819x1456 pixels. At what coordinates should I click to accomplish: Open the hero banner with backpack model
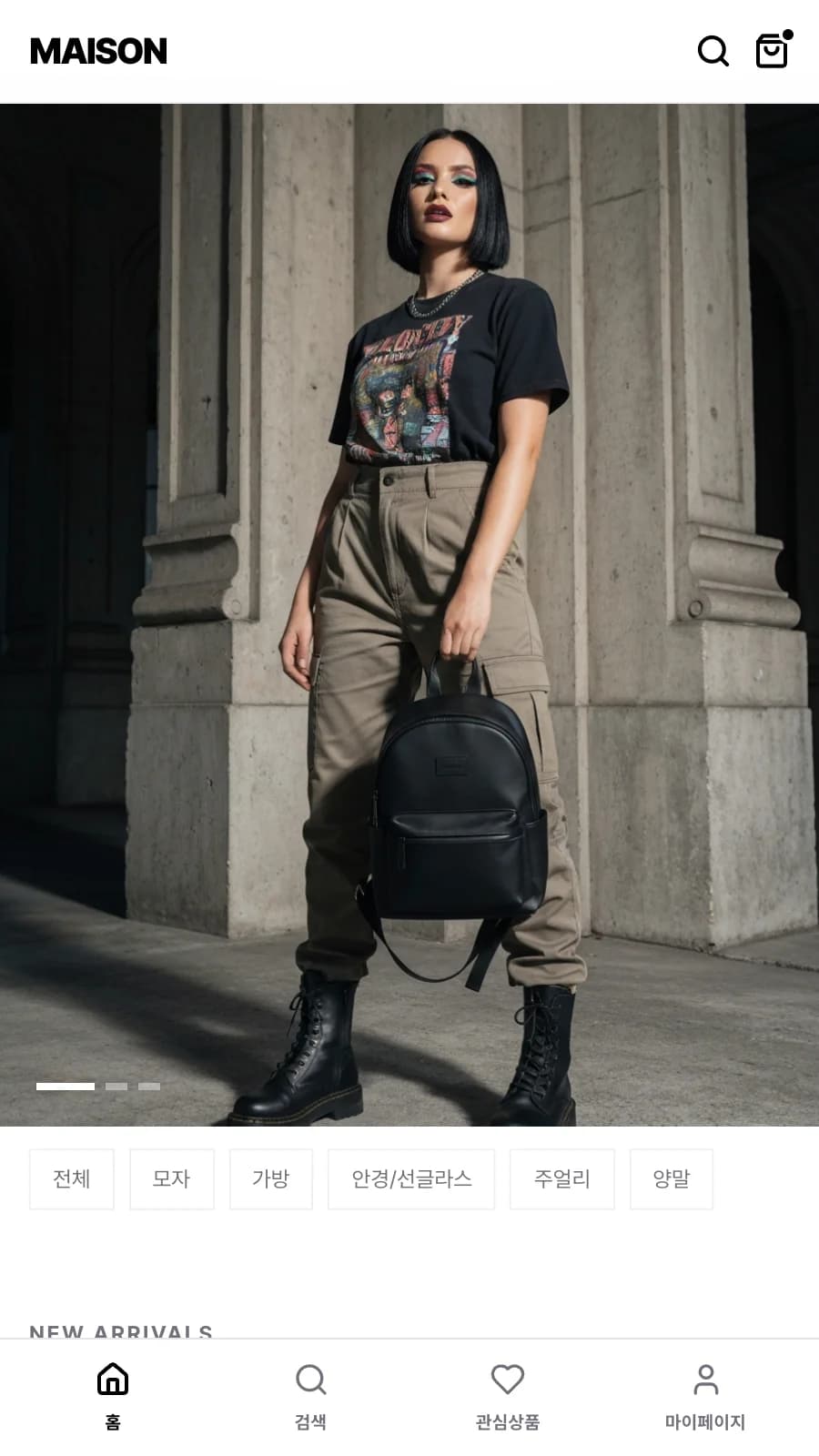coord(409,615)
